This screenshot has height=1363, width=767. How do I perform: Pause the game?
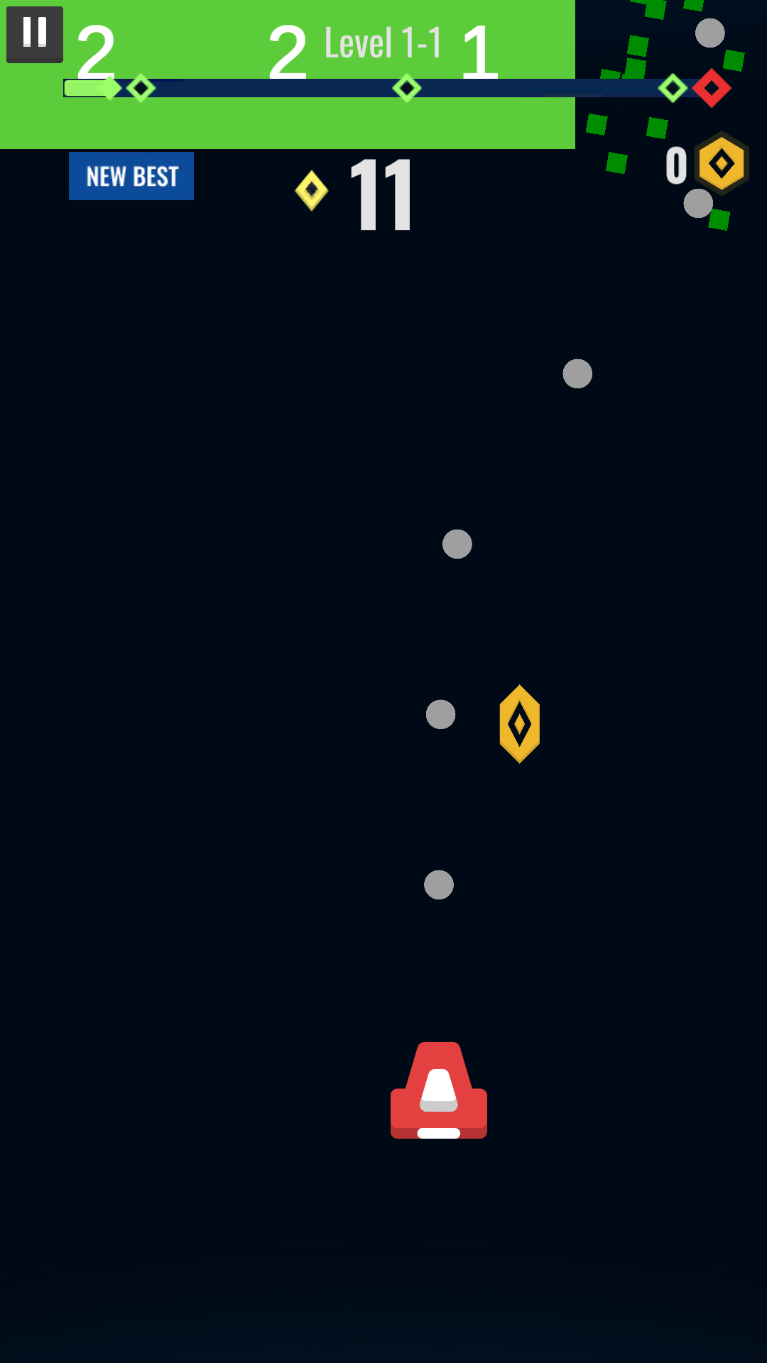pyautogui.click(x=34, y=34)
